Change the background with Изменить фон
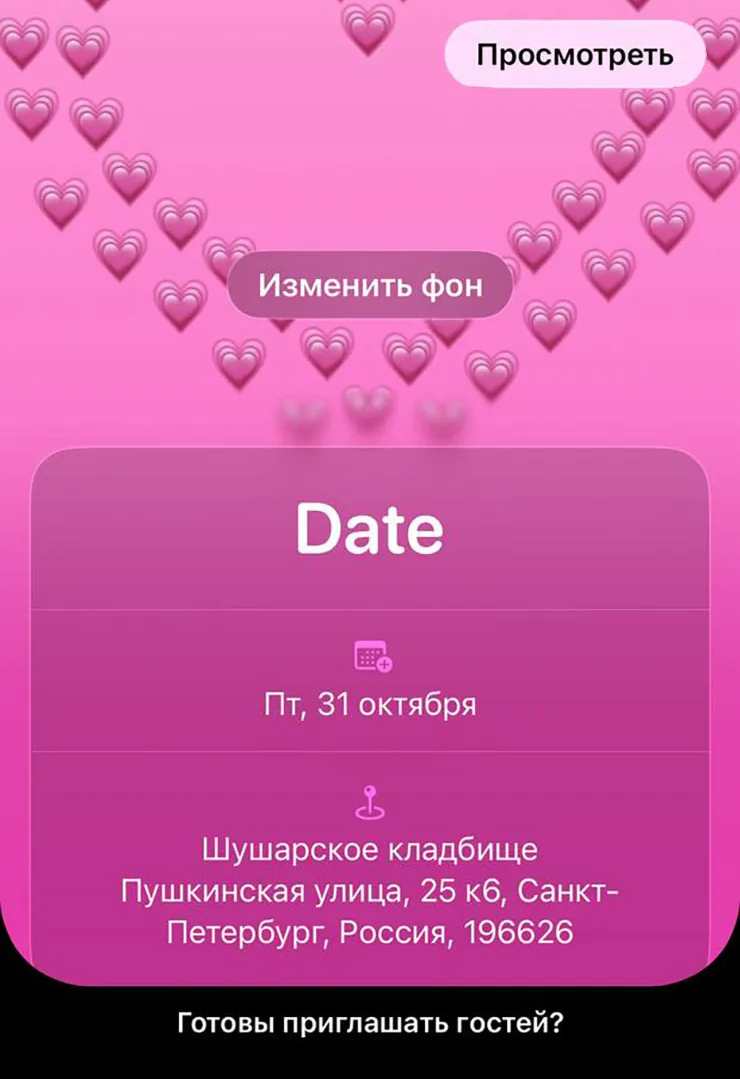 tap(370, 285)
